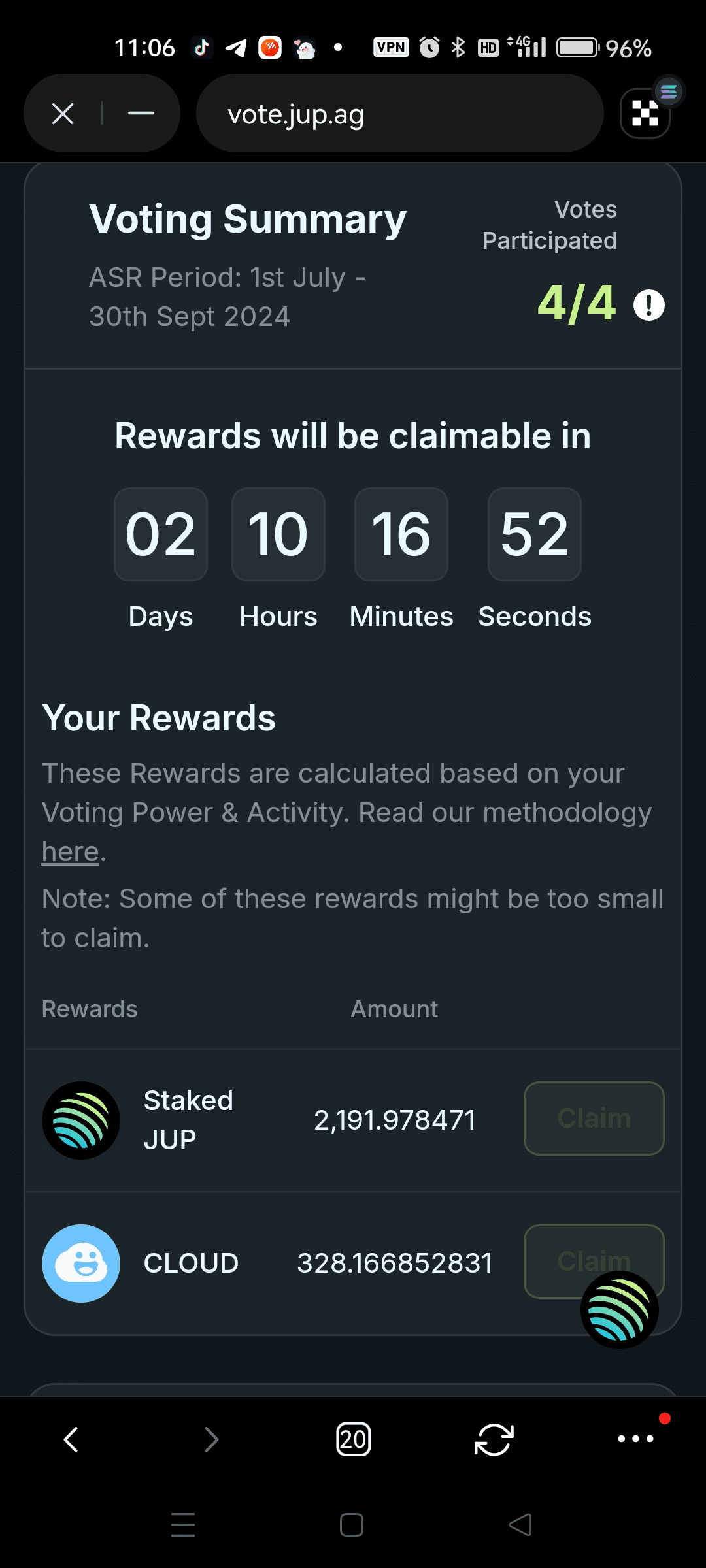Screen dimensions: 706x1568
Task: Go forward to the next page
Action: tap(211, 1439)
